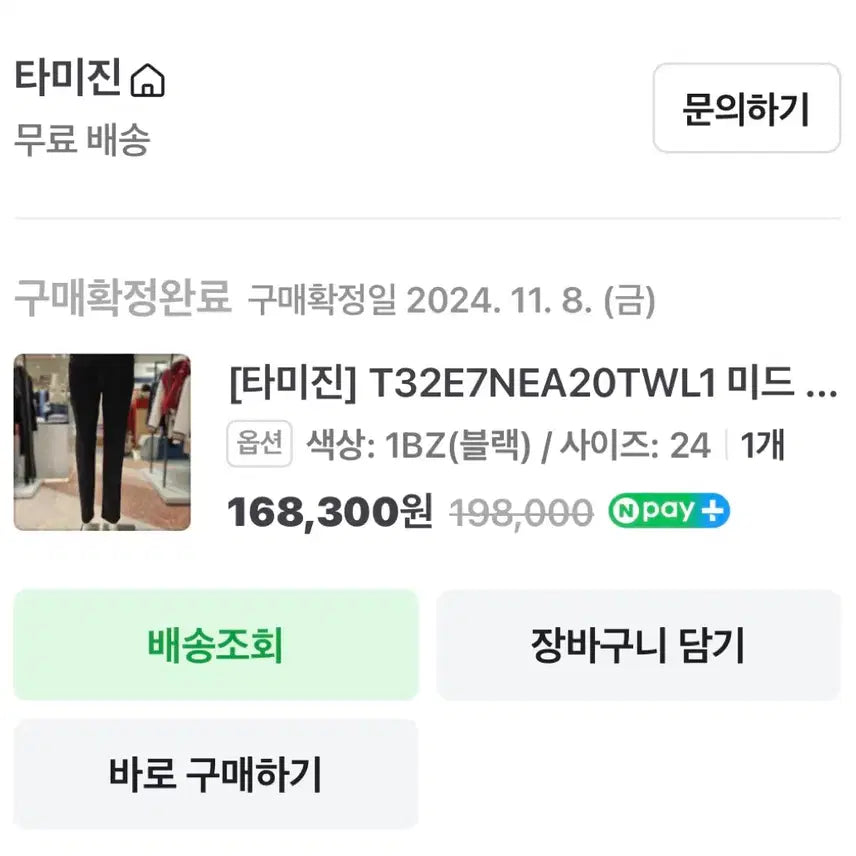Open the black pants product thumbnail
The image size is (856, 856).
pyautogui.click(x=102, y=442)
